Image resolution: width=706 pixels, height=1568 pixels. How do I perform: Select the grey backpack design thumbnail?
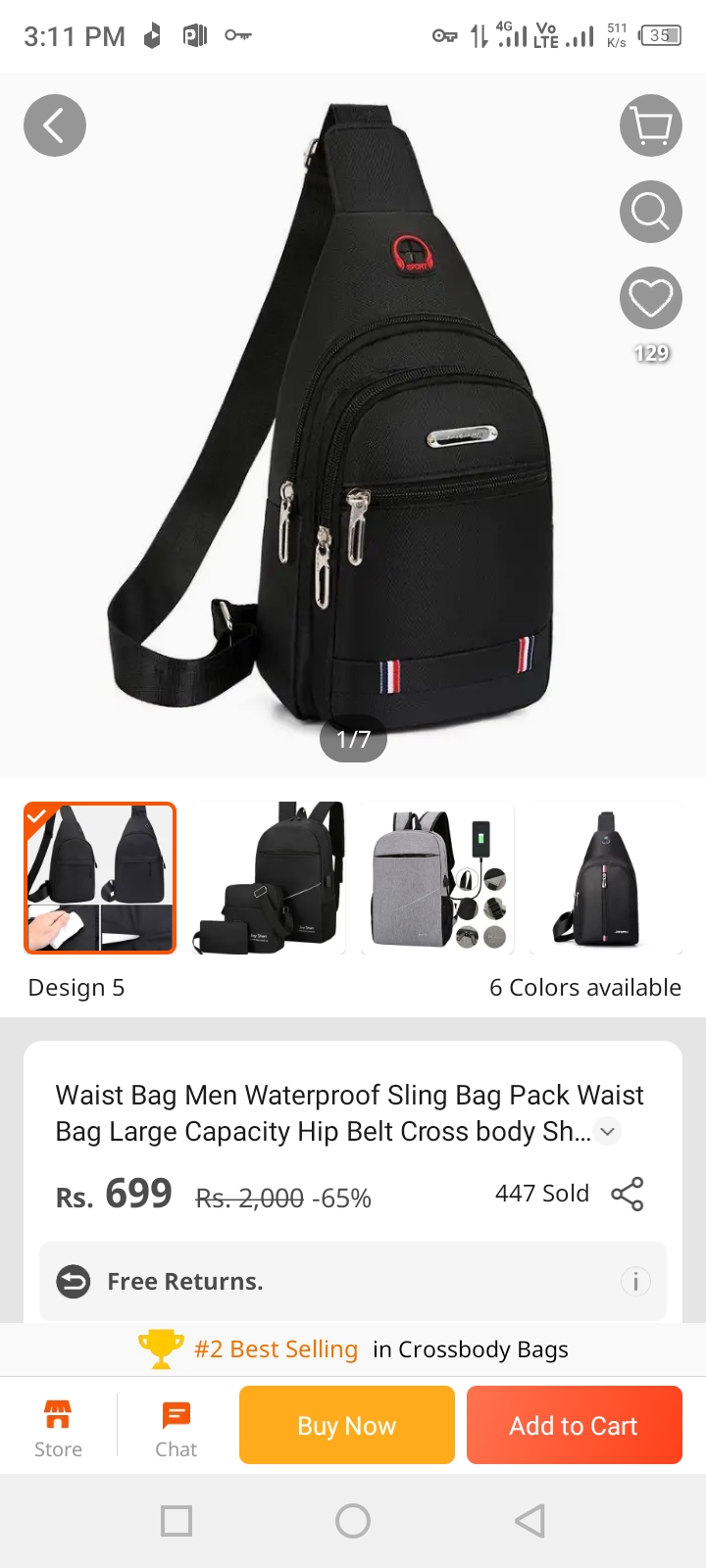click(437, 878)
